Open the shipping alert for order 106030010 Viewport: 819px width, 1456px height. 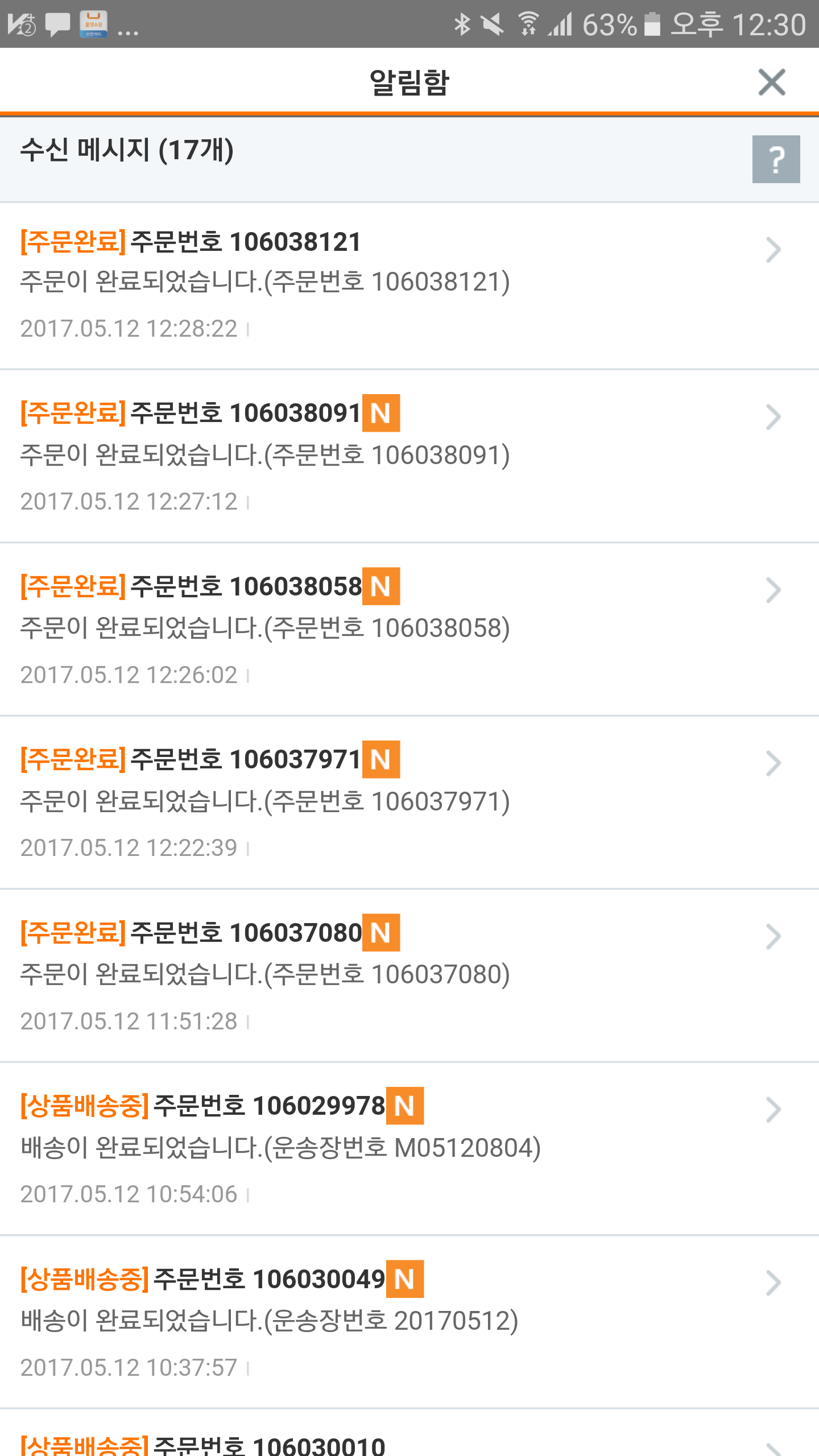[x=398, y=1443]
